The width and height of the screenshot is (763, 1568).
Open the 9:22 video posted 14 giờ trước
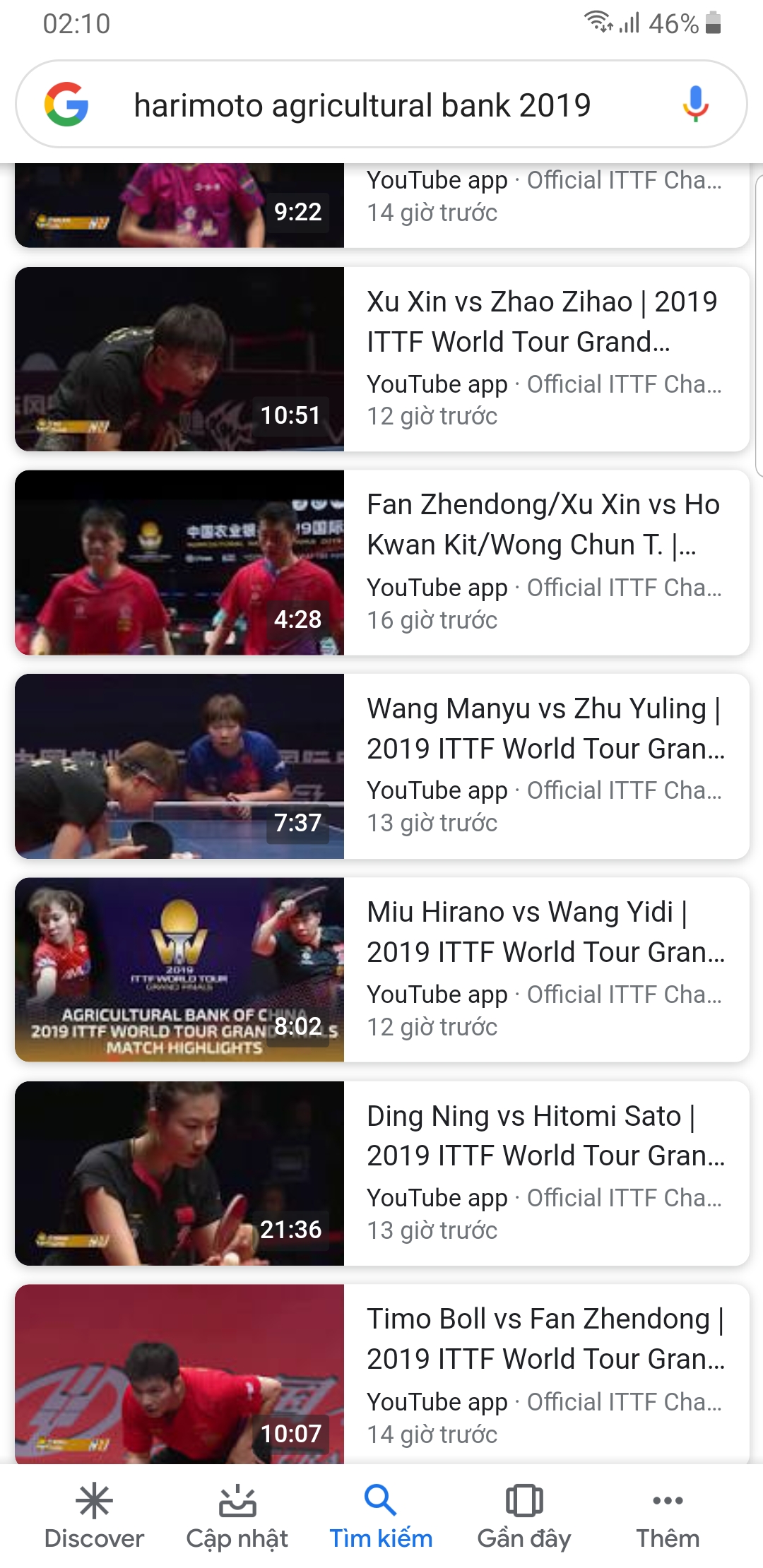[381, 205]
